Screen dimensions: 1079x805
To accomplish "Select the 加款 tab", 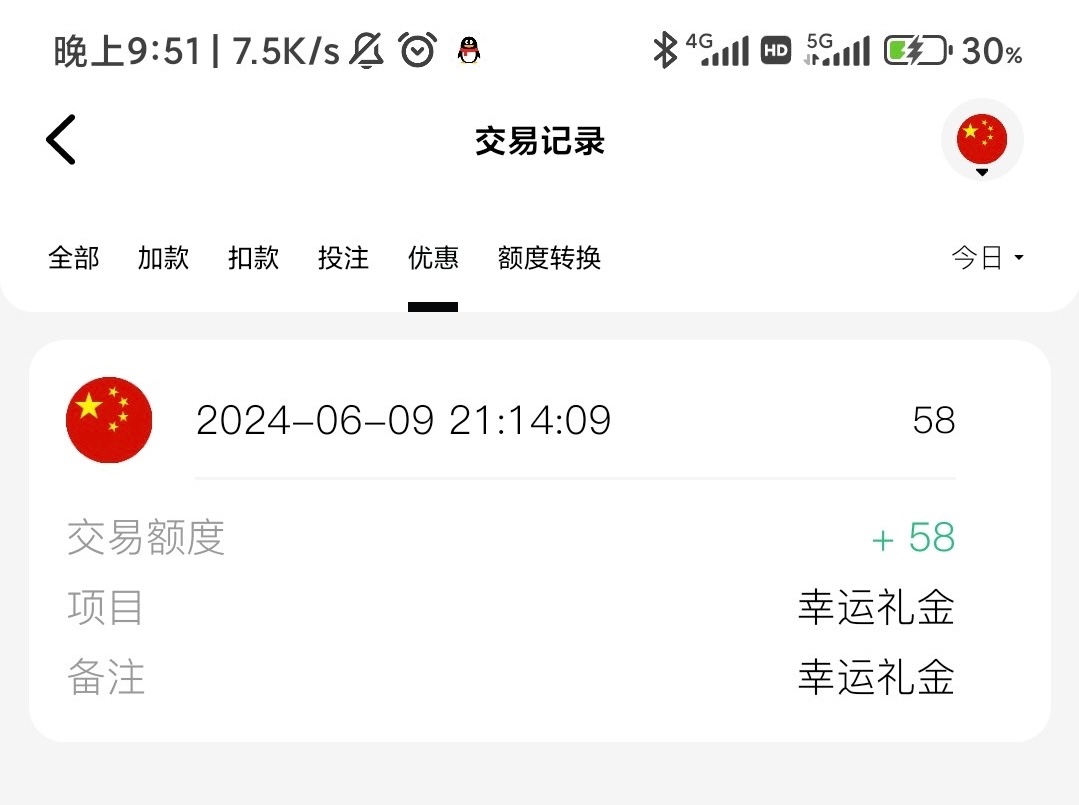I will 163,258.
